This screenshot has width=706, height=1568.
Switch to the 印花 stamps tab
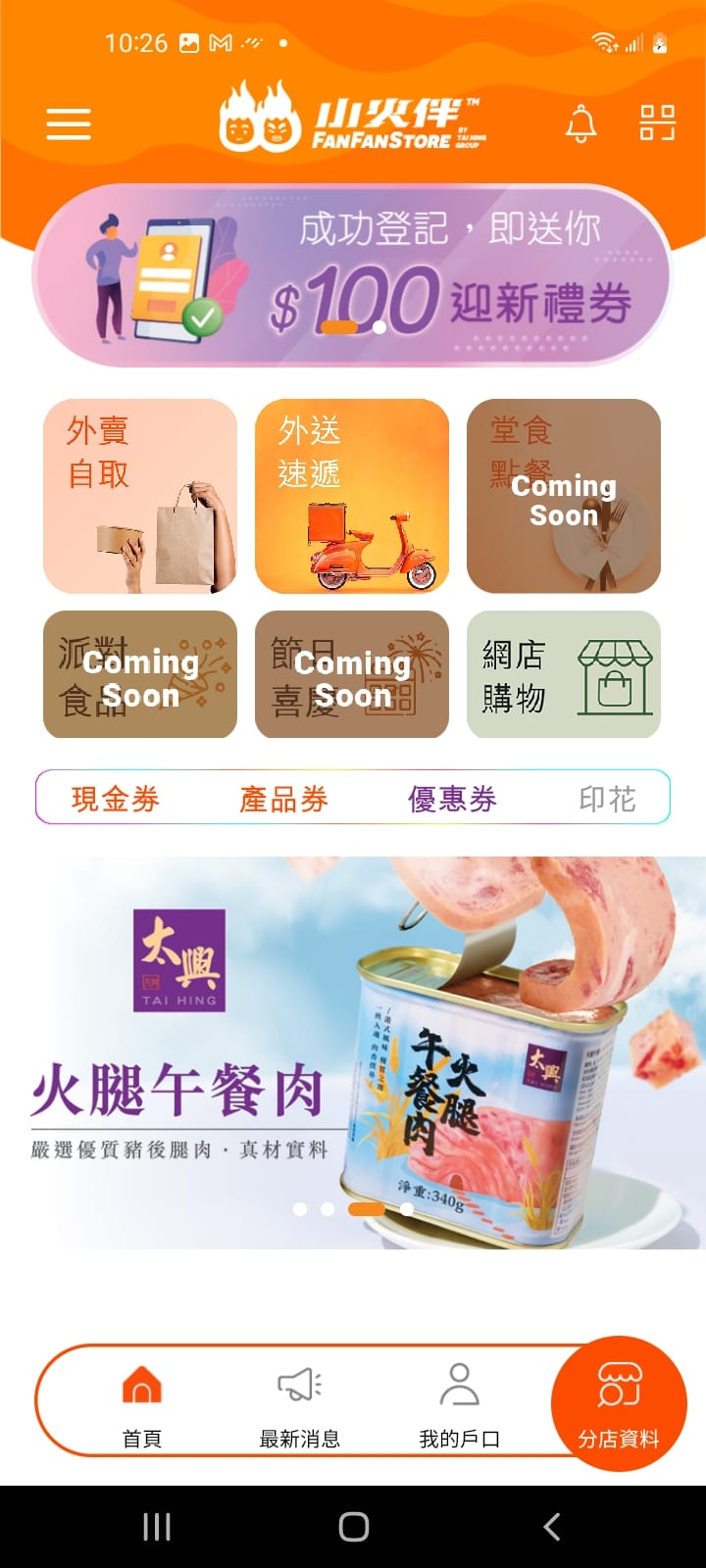tap(607, 799)
